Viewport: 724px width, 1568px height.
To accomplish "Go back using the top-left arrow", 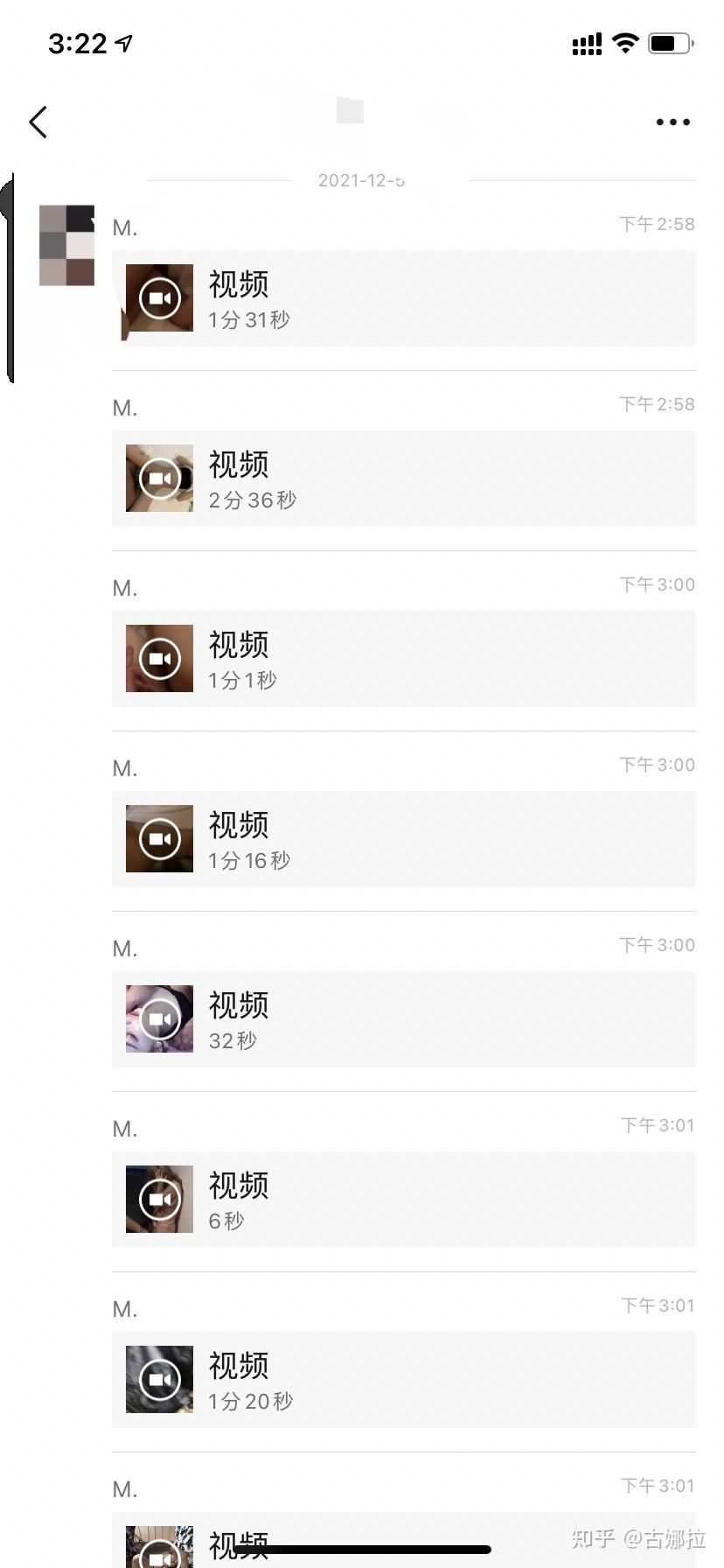I will [38, 122].
